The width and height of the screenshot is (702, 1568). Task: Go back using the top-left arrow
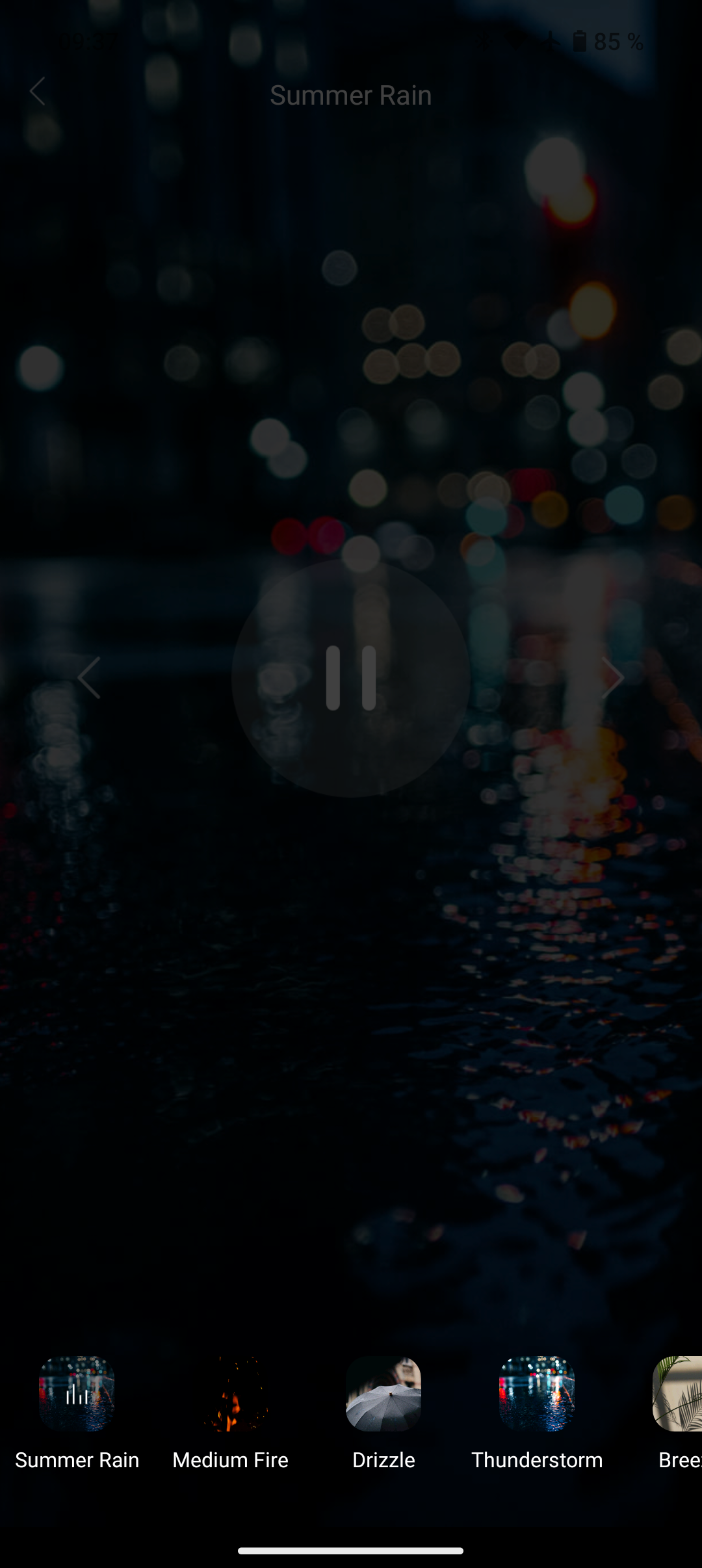[x=38, y=92]
